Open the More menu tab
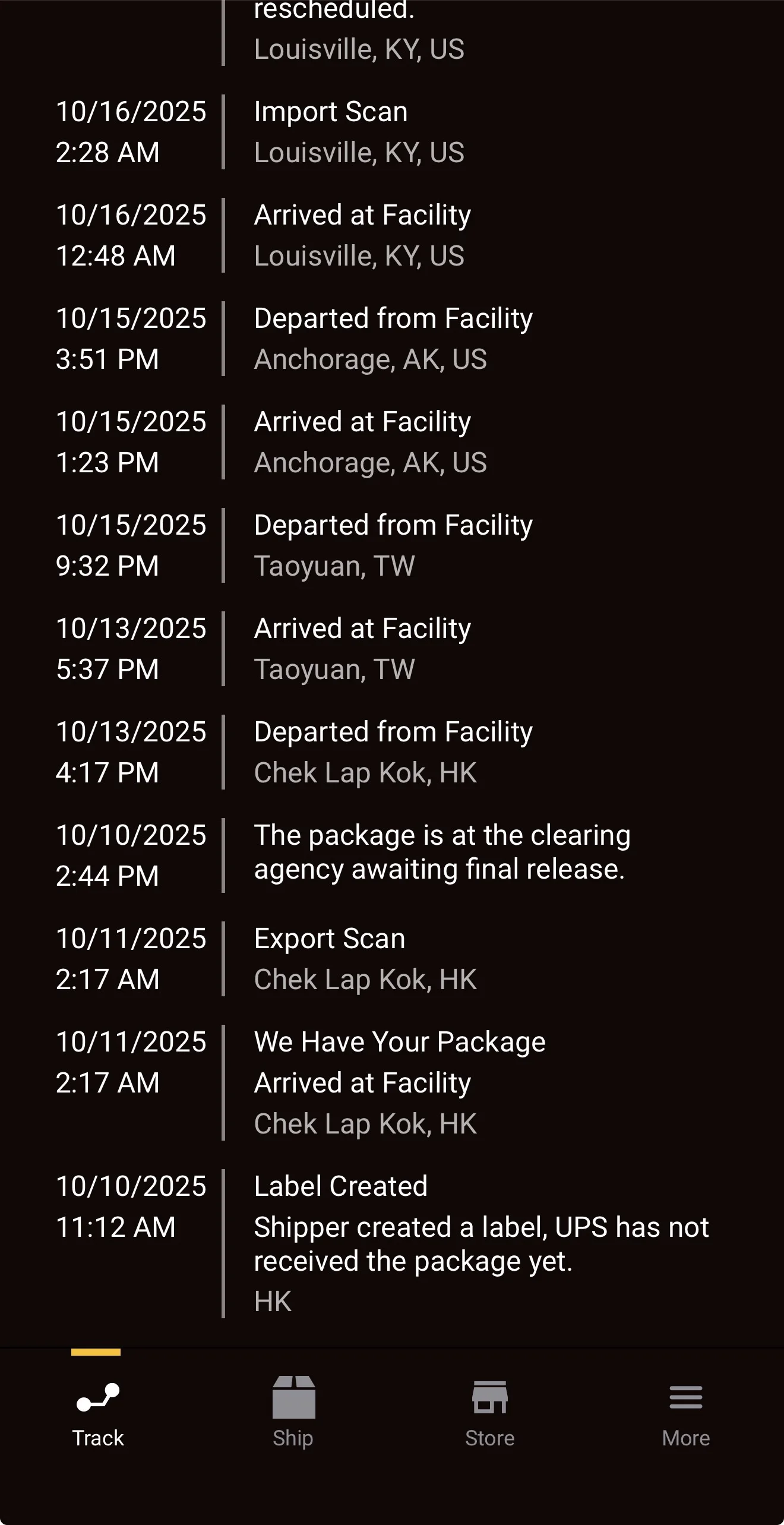 click(x=686, y=1415)
